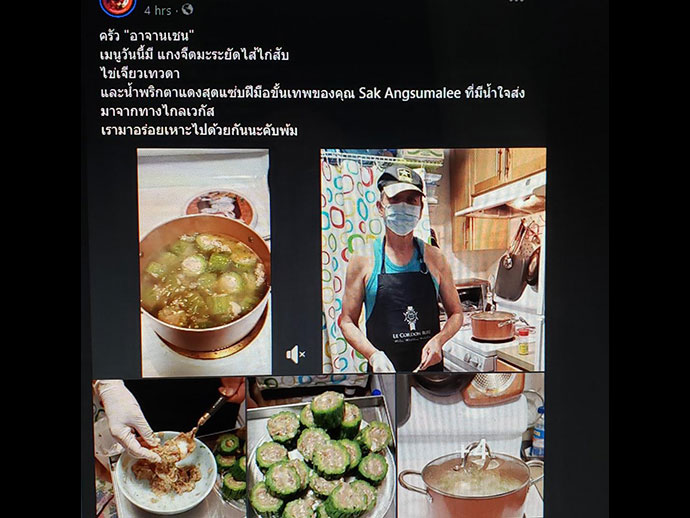Open the post's three-dot options menu
This screenshot has height=518, width=690.
515,3
